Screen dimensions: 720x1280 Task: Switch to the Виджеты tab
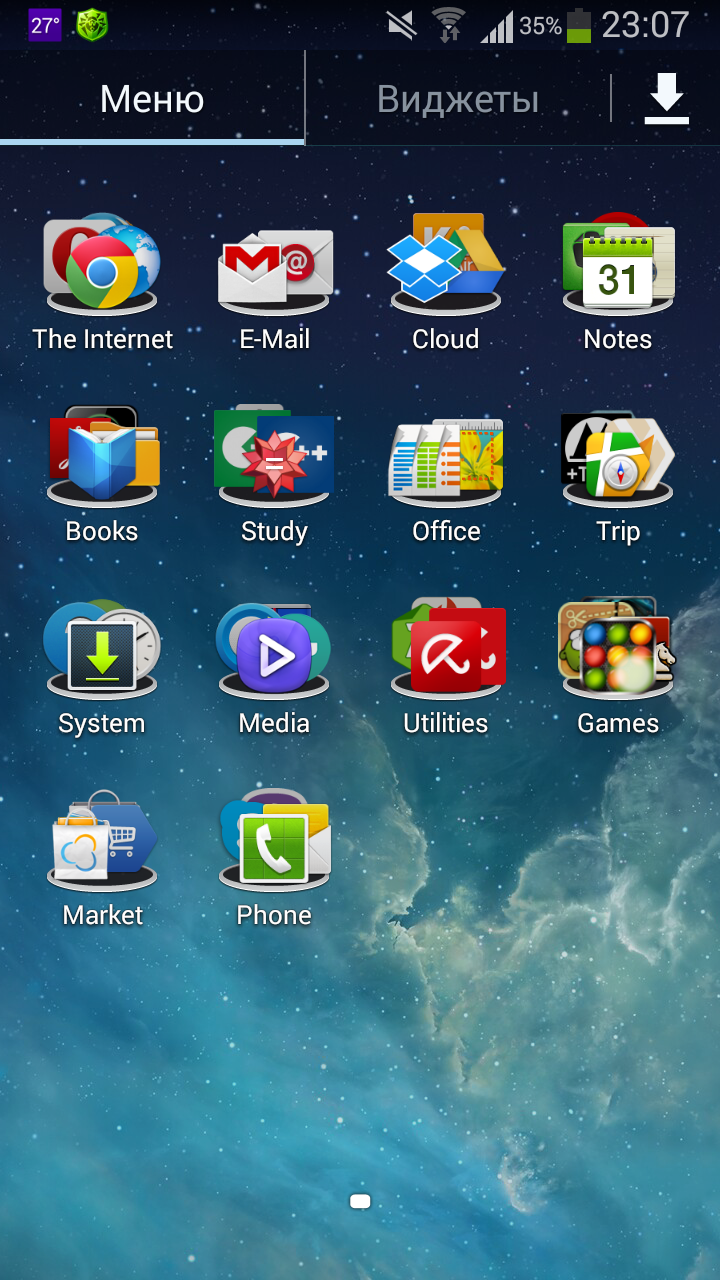pyautogui.click(x=458, y=99)
